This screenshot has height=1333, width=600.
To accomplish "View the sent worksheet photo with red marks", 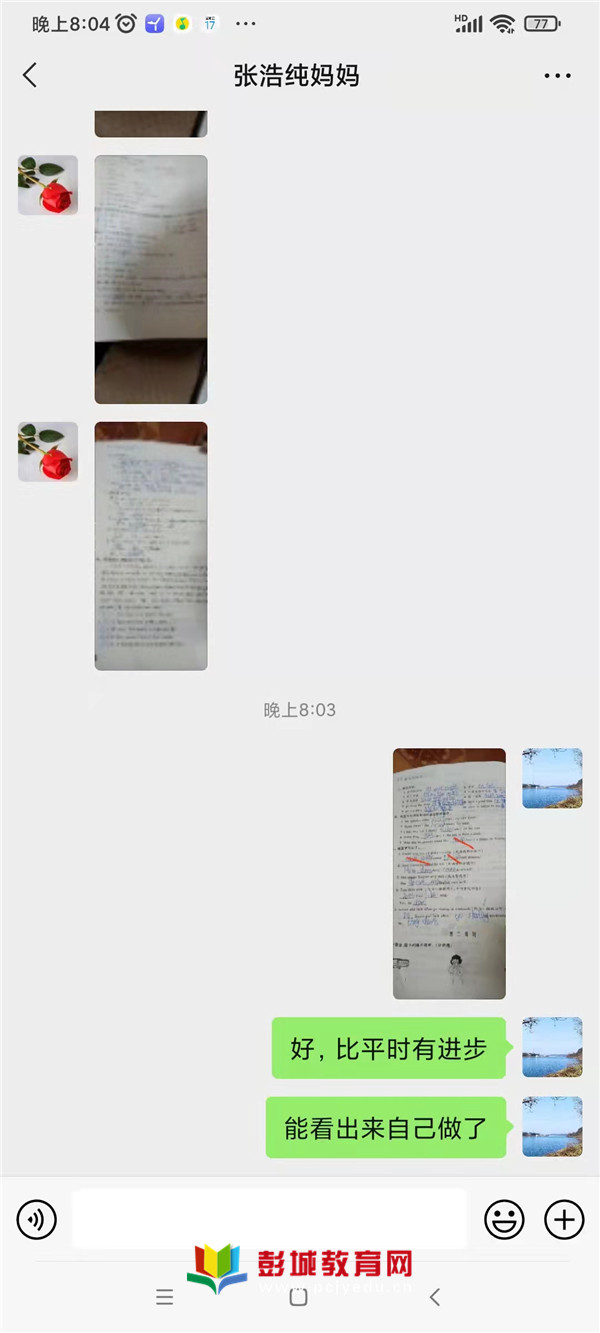I will tap(449, 873).
